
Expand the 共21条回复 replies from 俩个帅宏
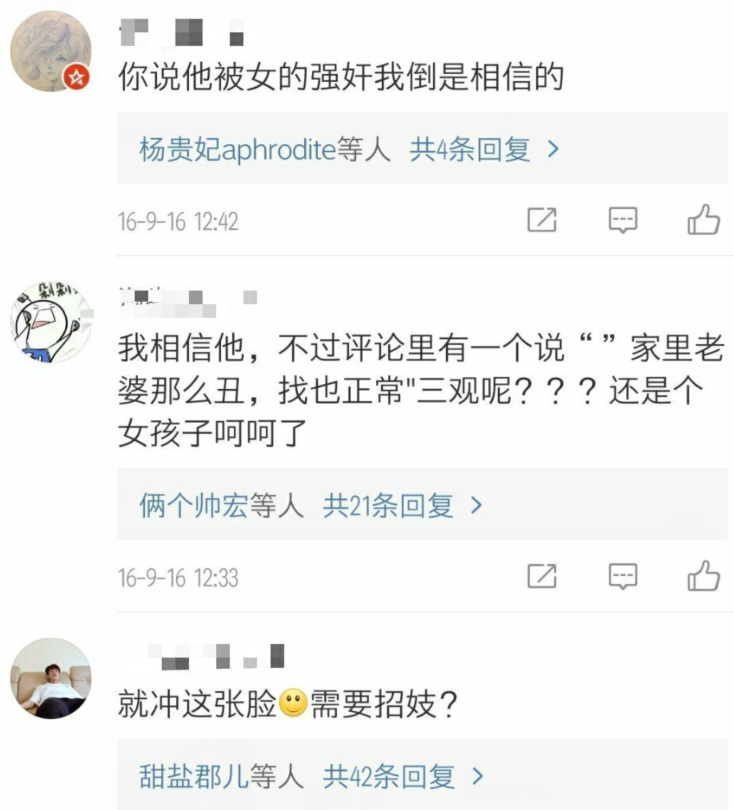pyautogui.click(x=403, y=506)
